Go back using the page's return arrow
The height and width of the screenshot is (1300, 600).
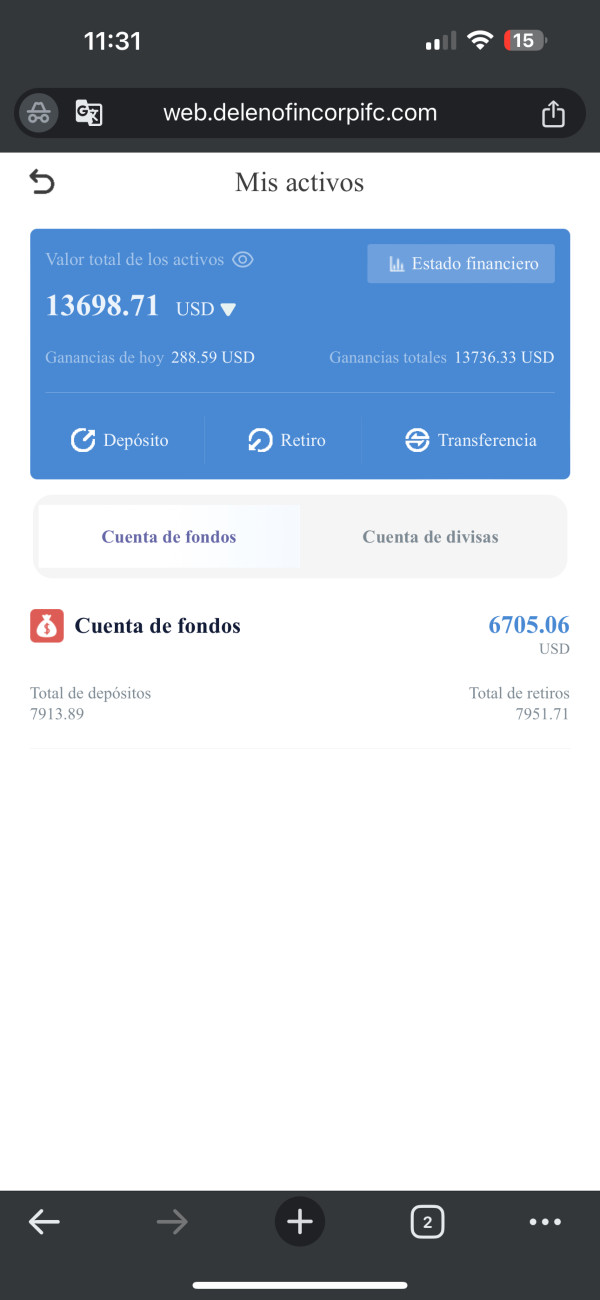coord(42,182)
